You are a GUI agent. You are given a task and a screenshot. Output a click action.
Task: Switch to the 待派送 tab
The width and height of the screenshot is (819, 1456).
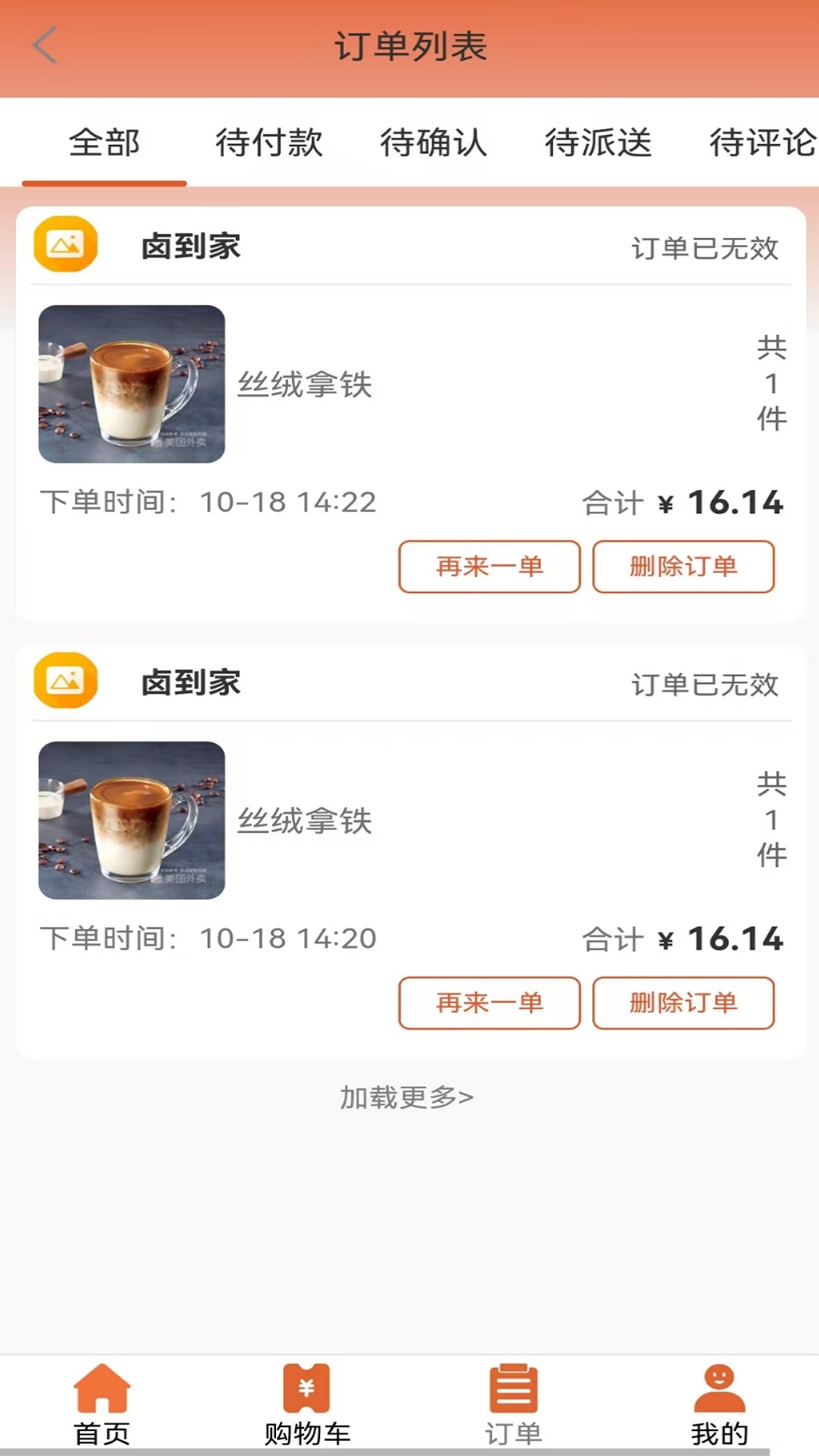(598, 143)
